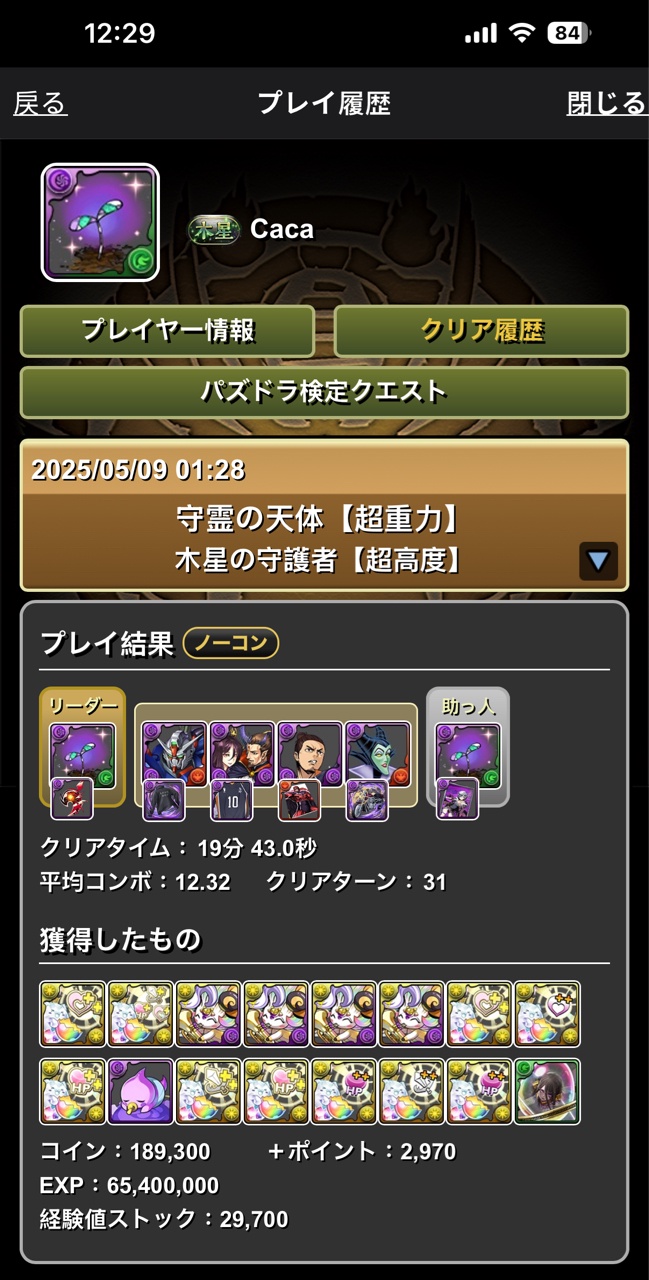Screen dimensions: 649x1280
Task: Tap the helper monster under 助っ人
Action: click(468, 755)
